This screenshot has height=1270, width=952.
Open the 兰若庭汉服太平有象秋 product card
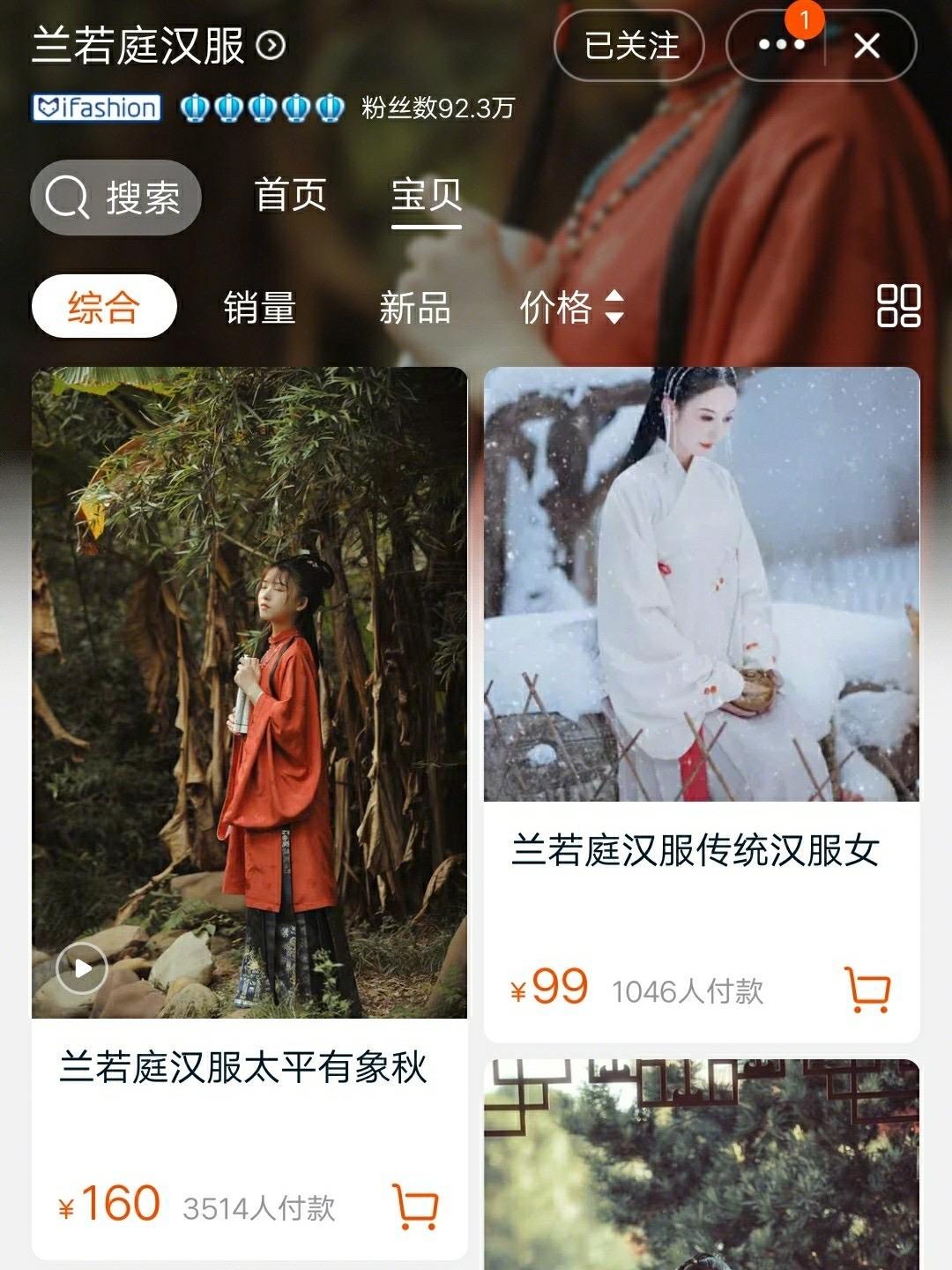(x=249, y=692)
